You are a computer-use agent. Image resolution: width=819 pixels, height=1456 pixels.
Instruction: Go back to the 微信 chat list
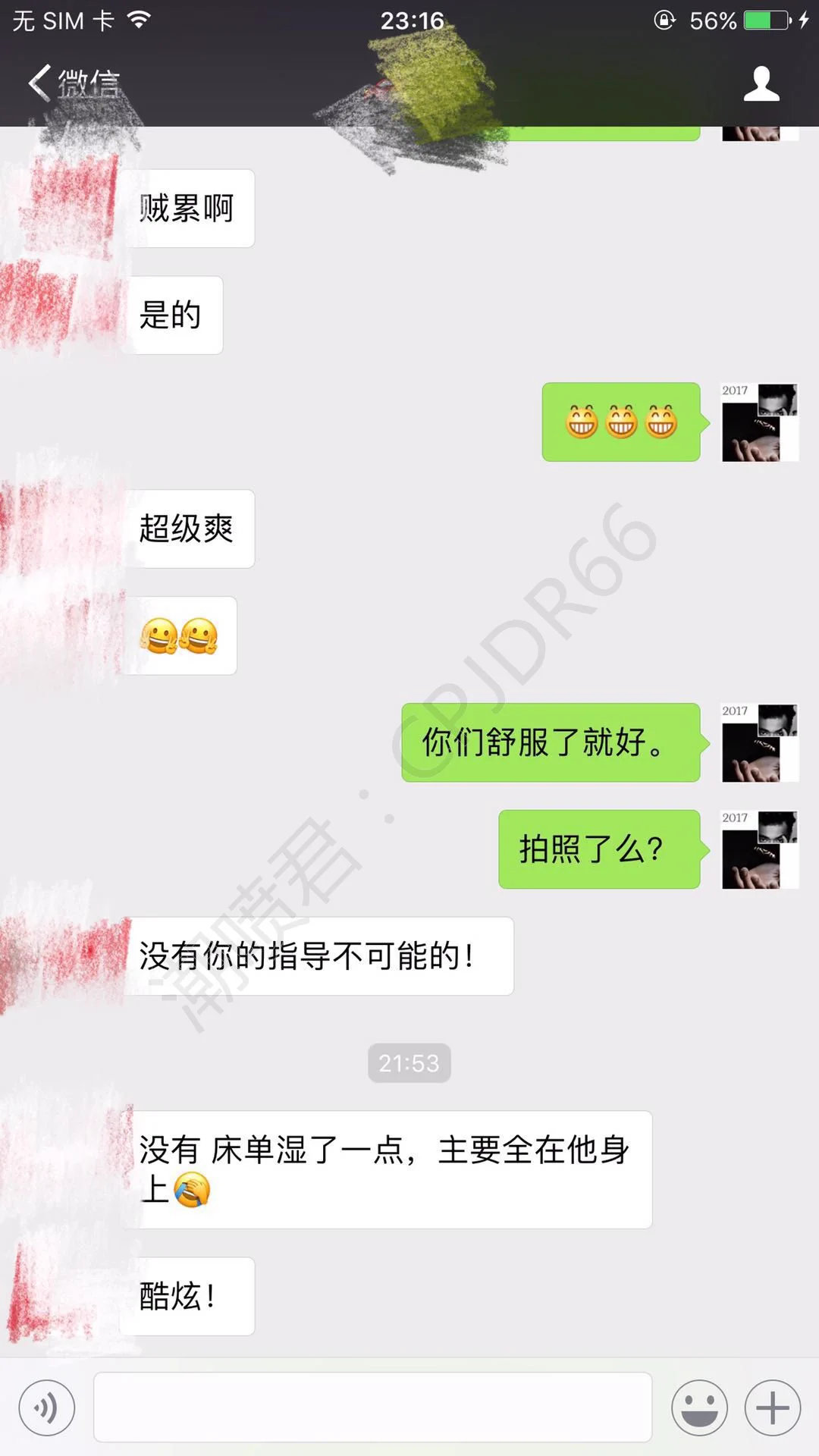(x=72, y=83)
